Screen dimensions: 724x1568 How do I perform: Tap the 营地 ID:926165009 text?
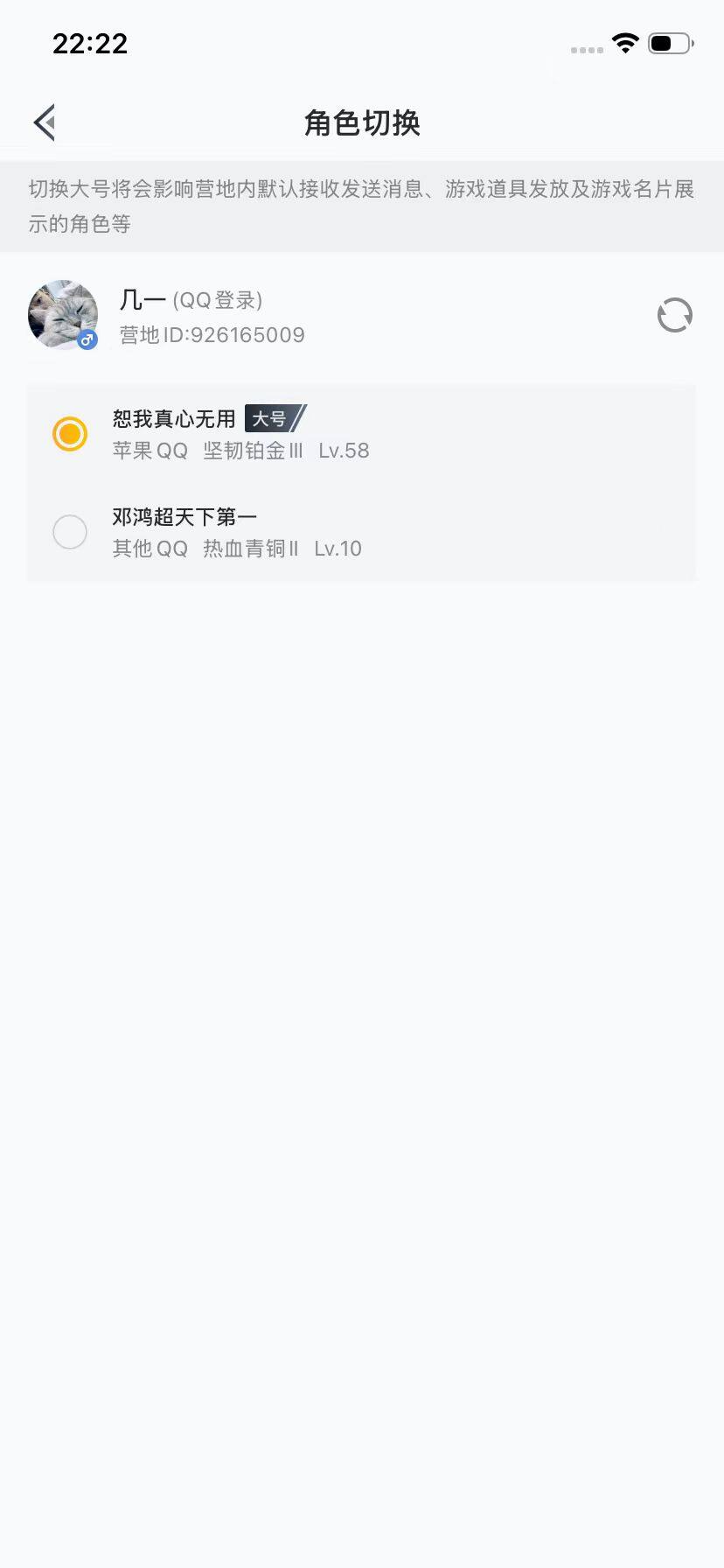[x=210, y=334]
